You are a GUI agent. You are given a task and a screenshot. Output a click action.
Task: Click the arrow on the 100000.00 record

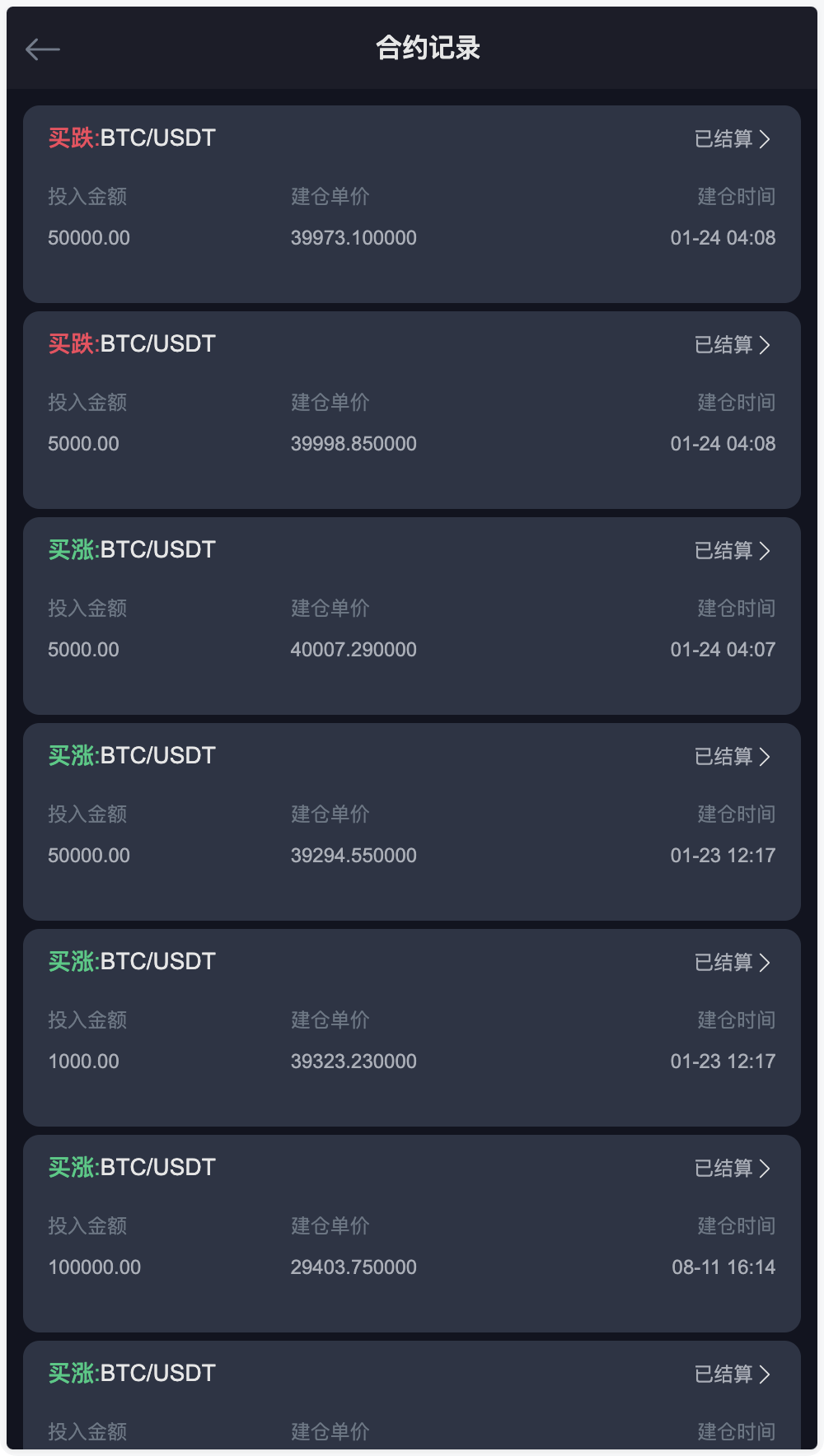[x=766, y=1168]
